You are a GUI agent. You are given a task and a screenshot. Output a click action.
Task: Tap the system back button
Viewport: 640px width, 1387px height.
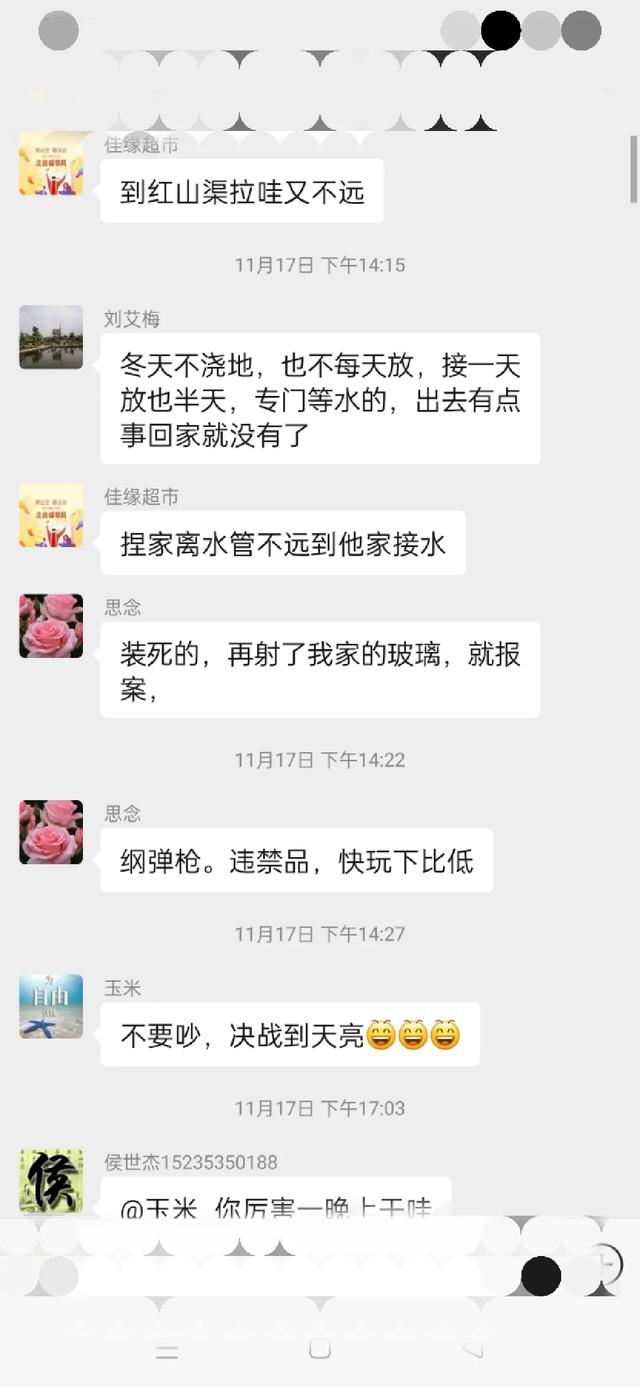click(x=474, y=1350)
